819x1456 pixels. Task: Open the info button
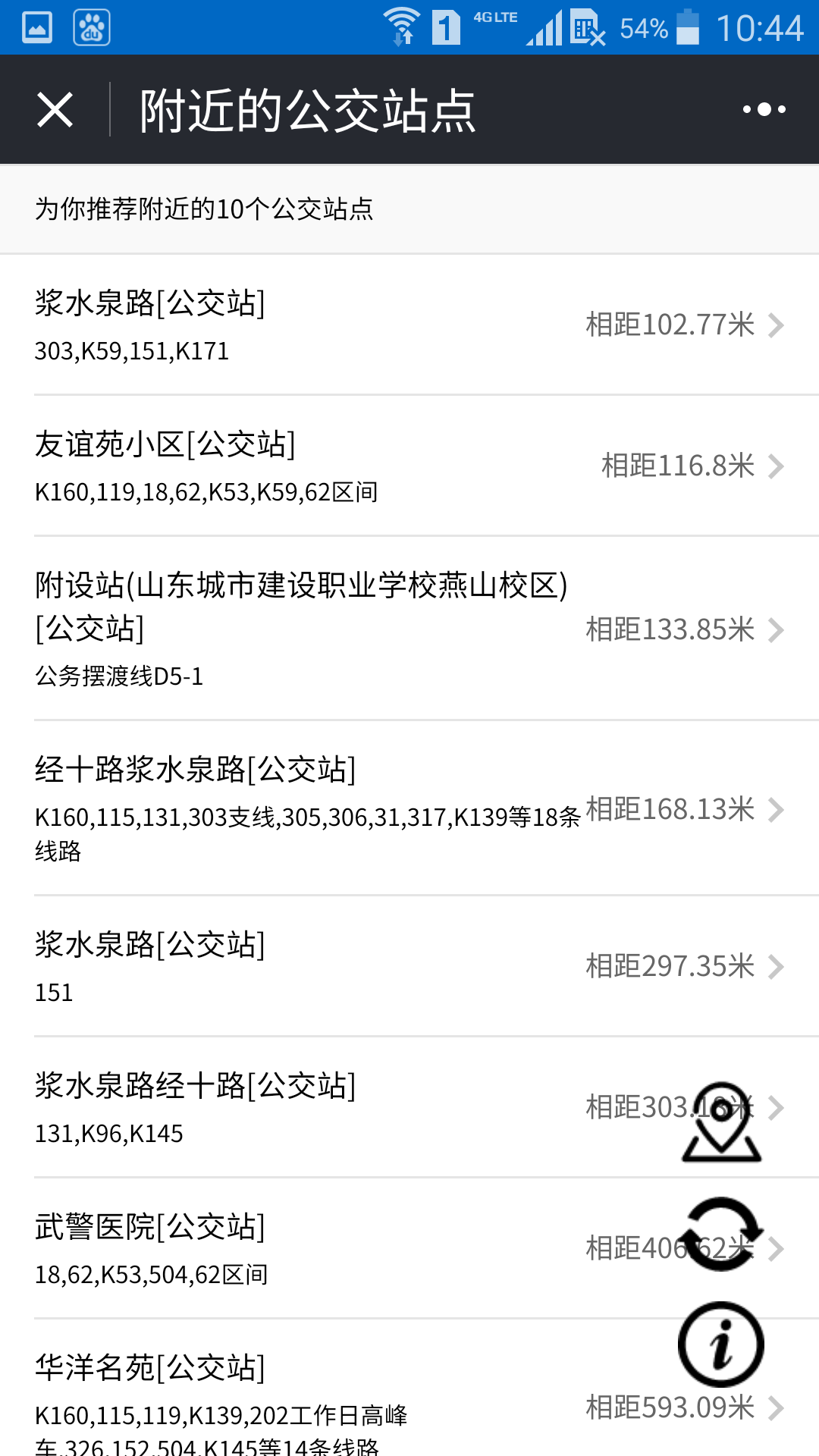721,1345
